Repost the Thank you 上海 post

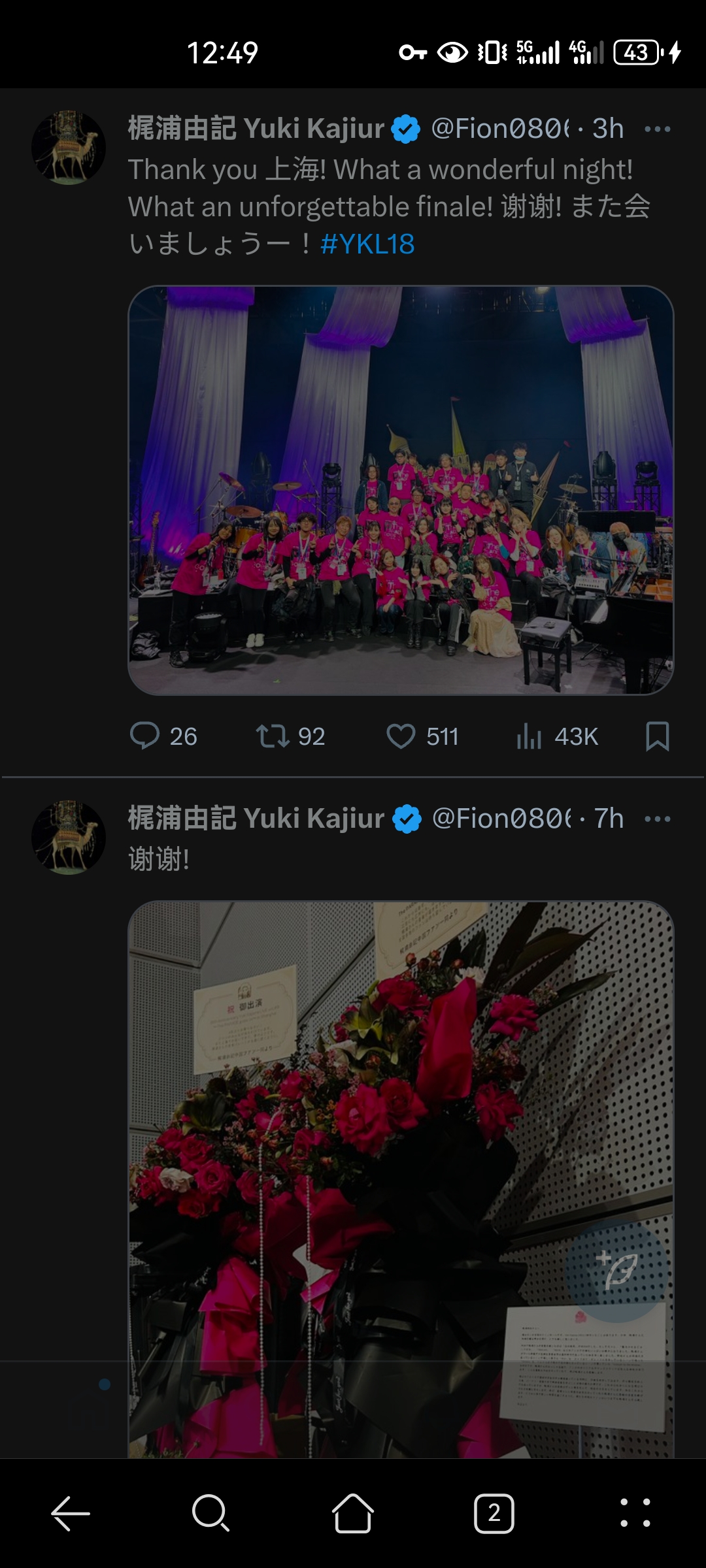tap(273, 736)
